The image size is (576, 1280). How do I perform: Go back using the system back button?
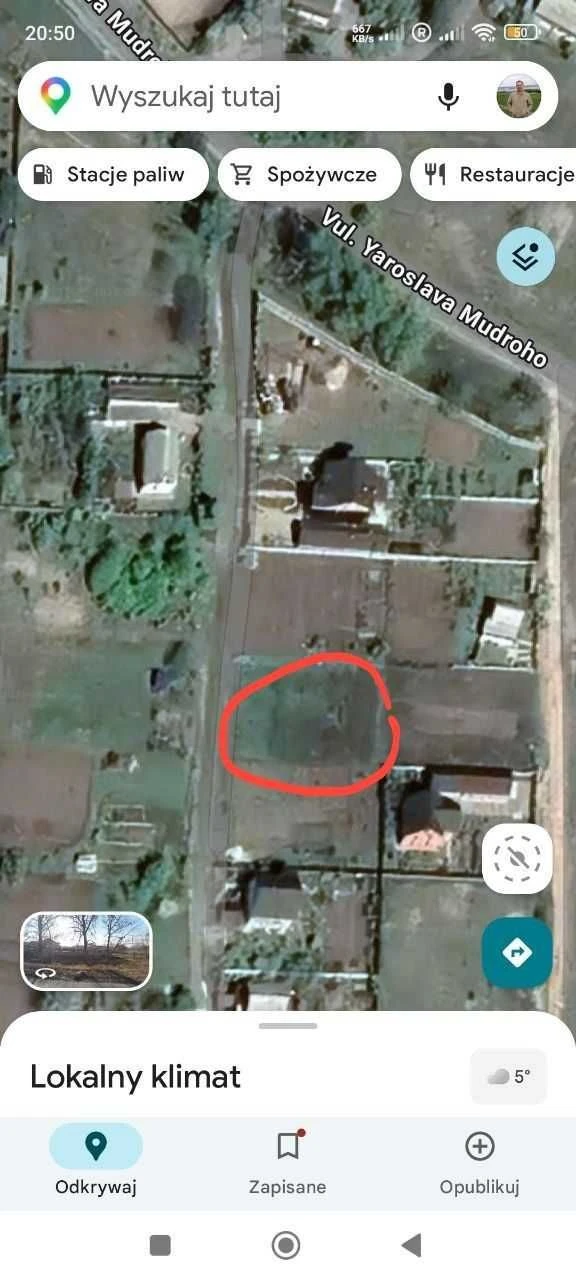click(411, 1245)
